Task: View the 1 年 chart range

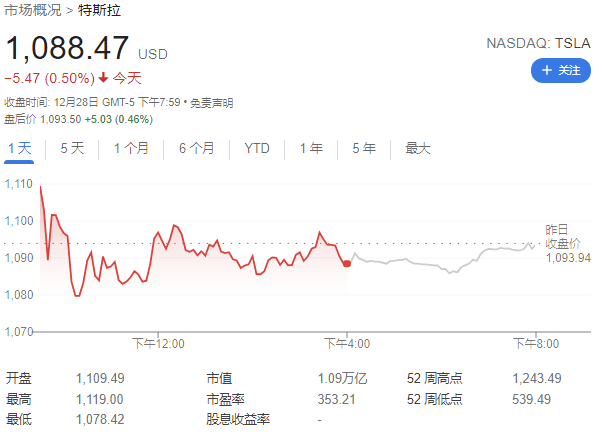Action: pos(311,148)
